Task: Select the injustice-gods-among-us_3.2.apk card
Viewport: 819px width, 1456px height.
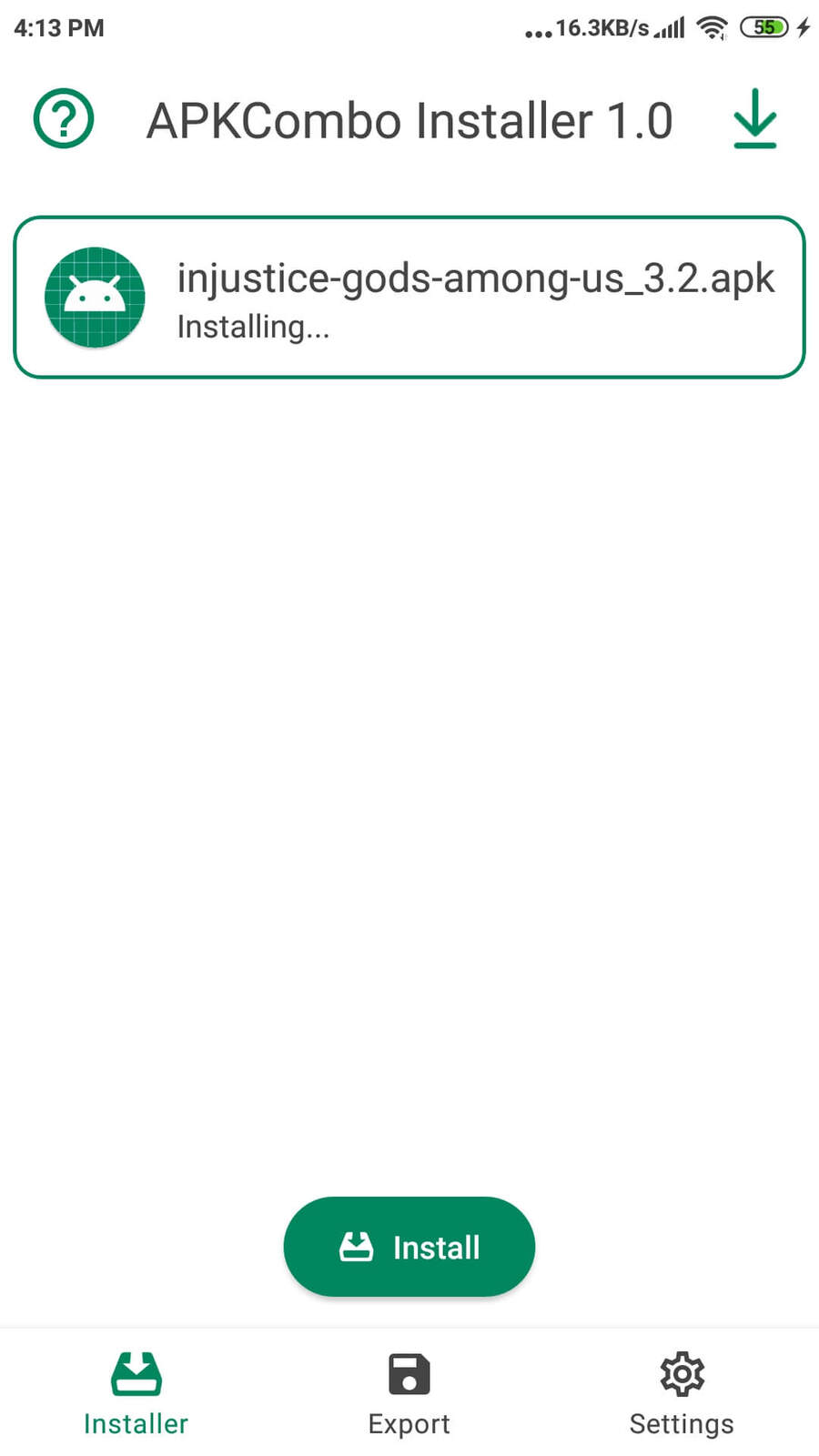Action: click(409, 298)
